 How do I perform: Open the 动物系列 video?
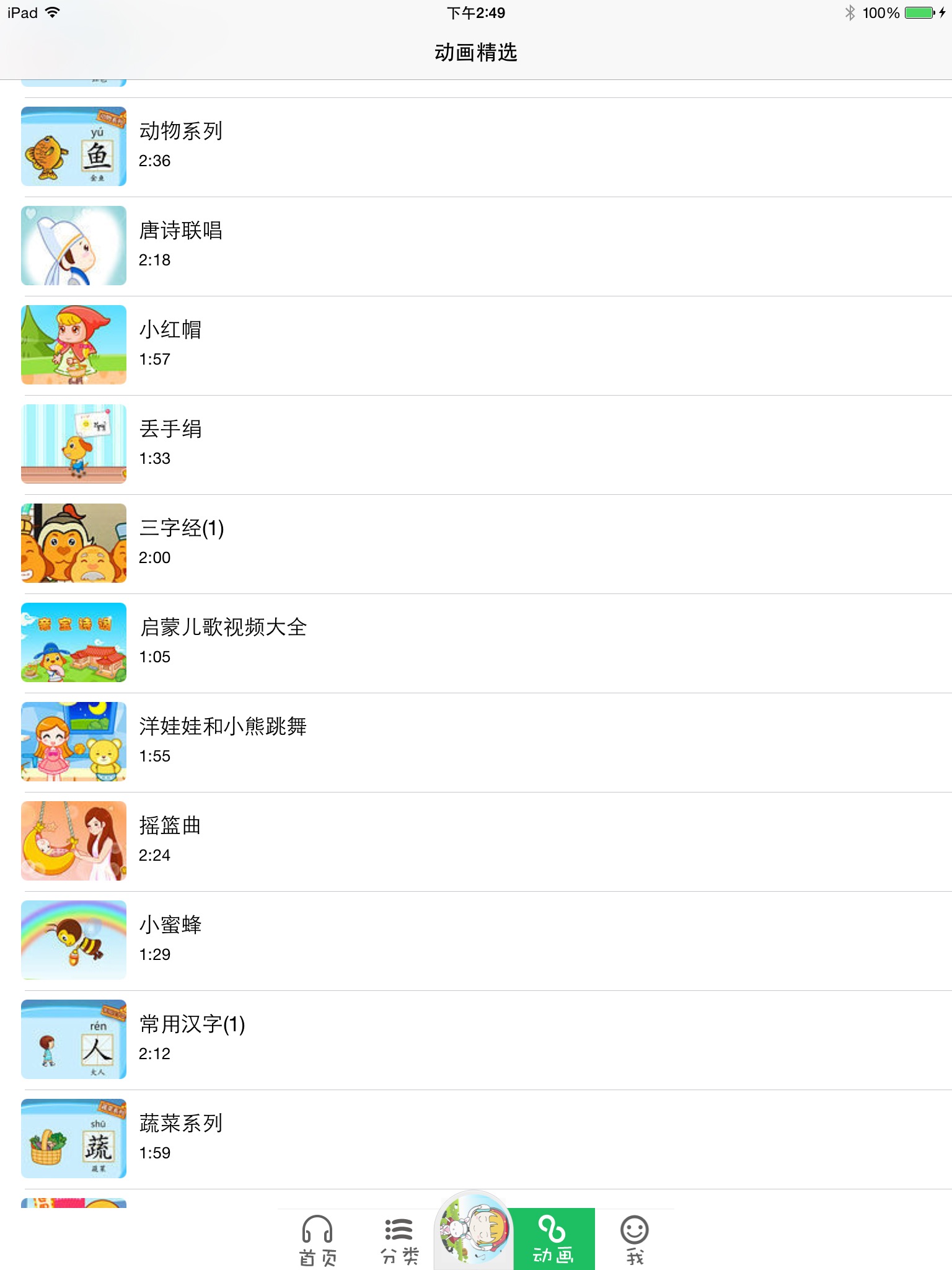point(476,147)
